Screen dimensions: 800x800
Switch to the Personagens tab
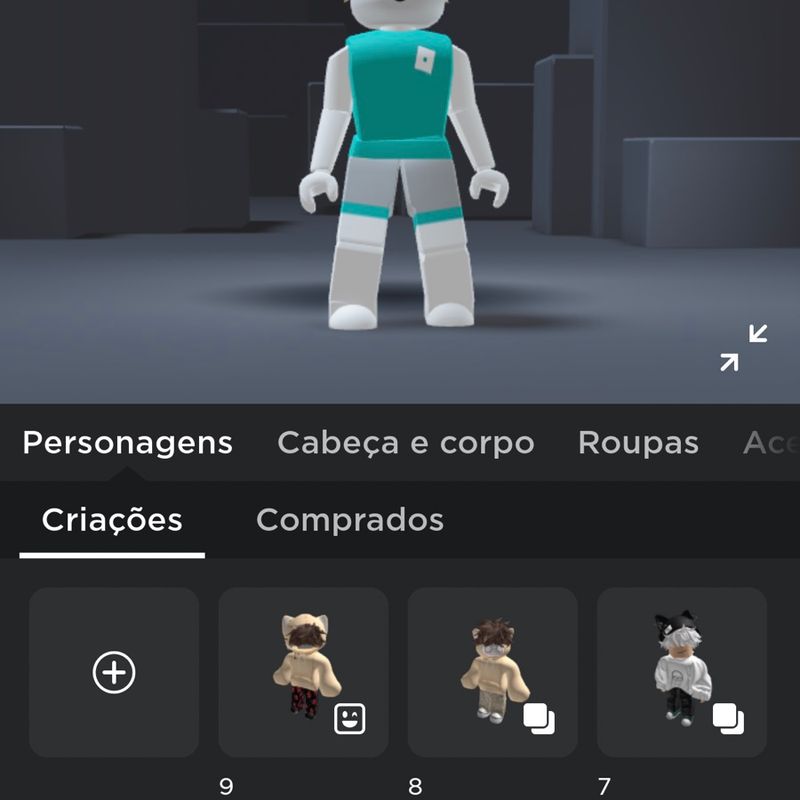pos(127,443)
